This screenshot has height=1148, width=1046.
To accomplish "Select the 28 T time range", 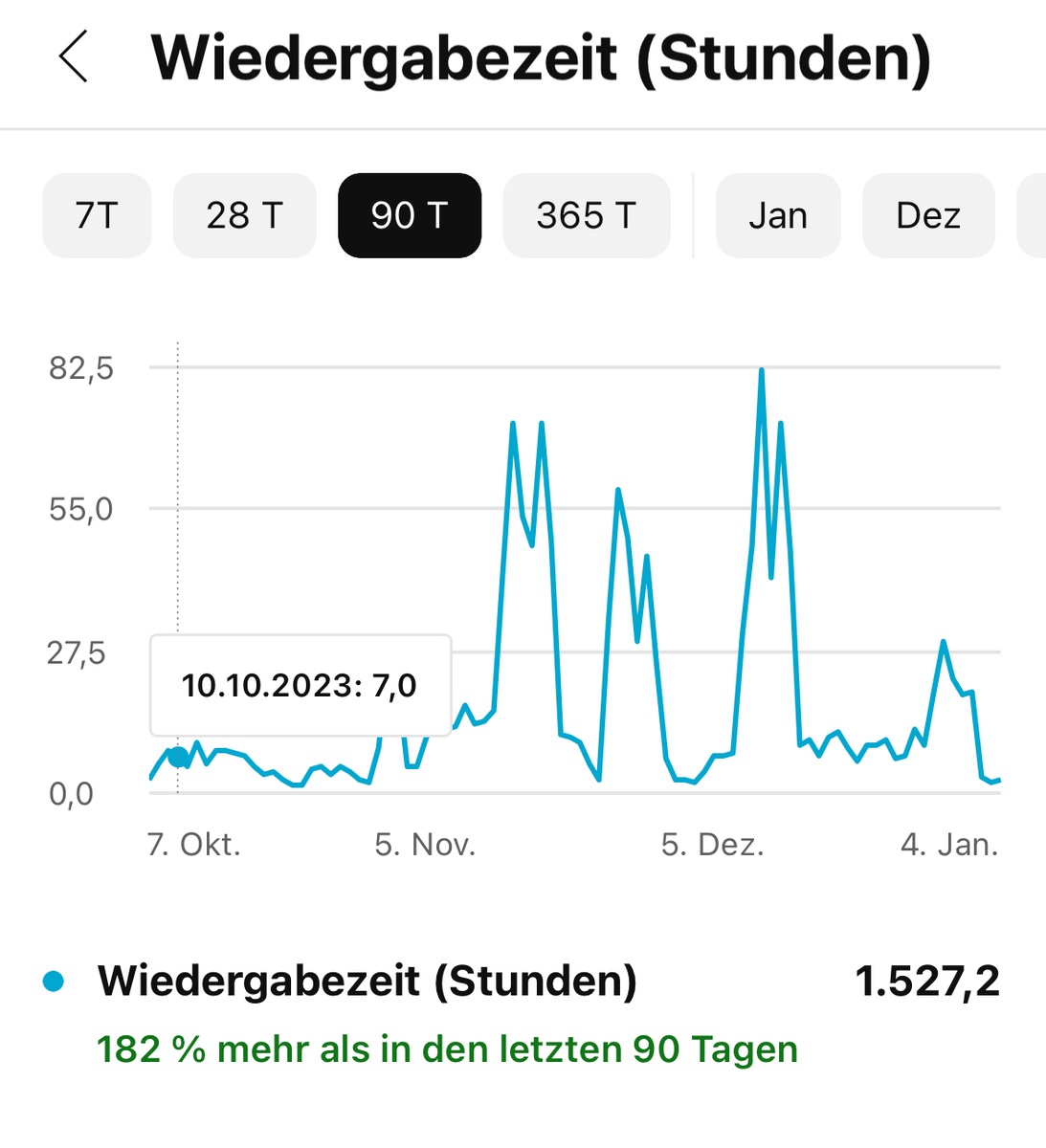I will tap(244, 215).
